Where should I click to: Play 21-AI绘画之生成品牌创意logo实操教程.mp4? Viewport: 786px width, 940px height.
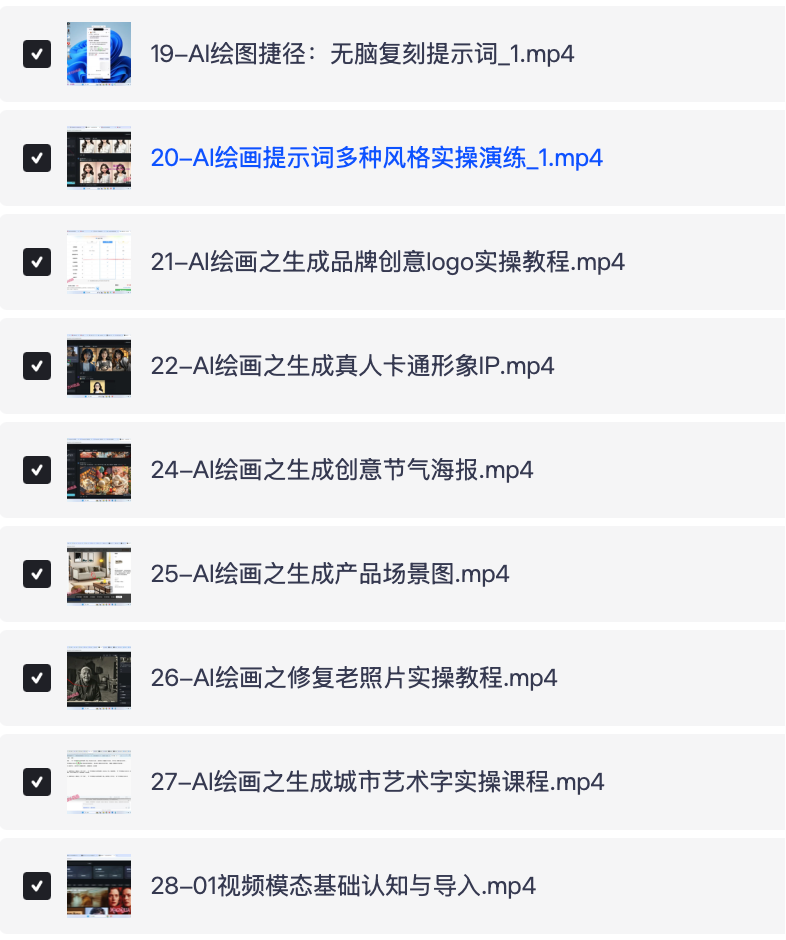387,262
